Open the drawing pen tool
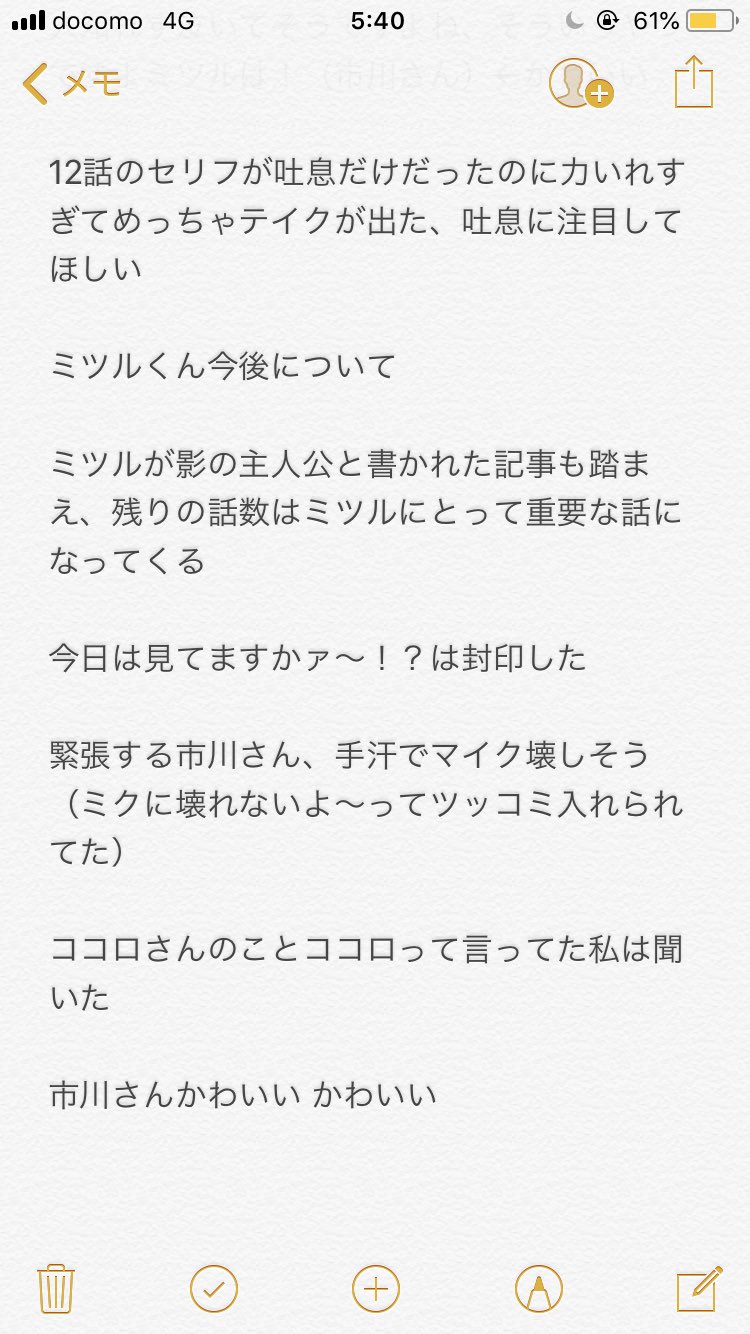Viewport: 750px width, 1334px height. [538, 1286]
